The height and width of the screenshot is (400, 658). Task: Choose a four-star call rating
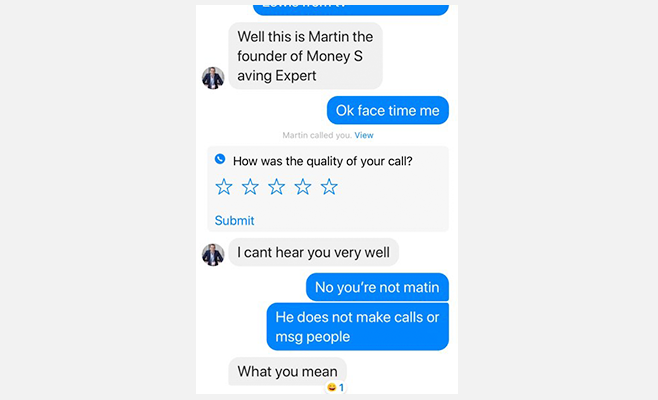(x=303, y=187)
